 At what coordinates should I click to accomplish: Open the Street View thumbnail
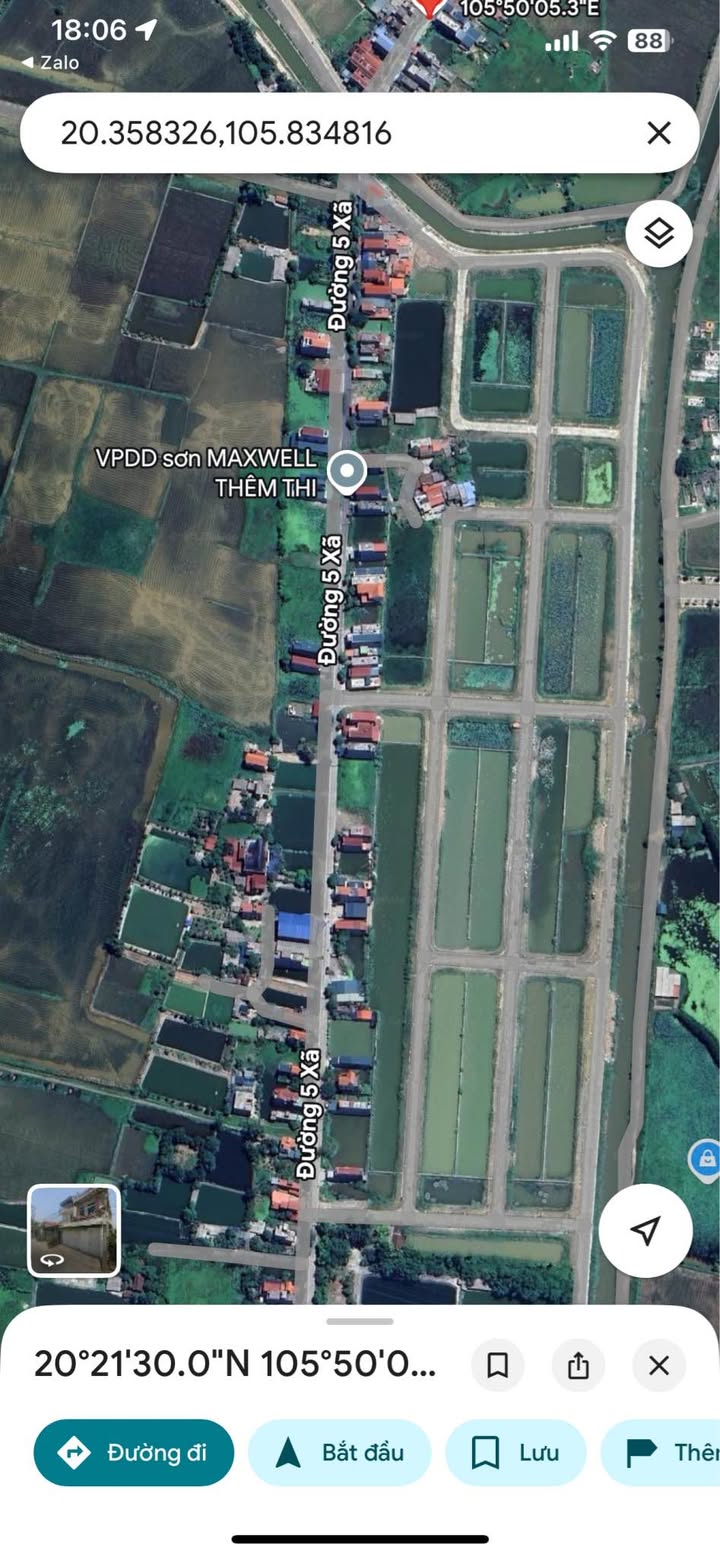point(74,1231)
